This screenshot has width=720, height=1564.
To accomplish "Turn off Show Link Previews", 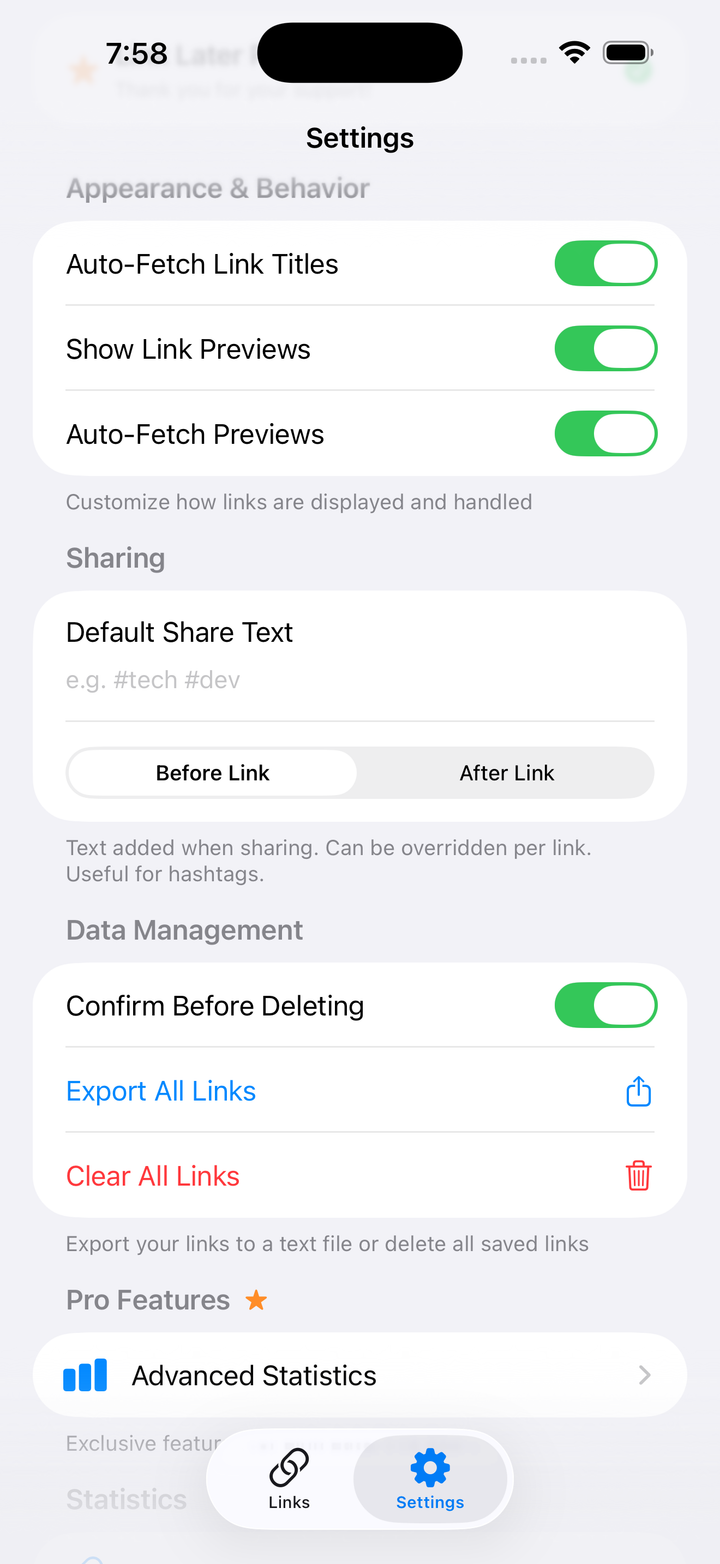I will click(606, 349).
